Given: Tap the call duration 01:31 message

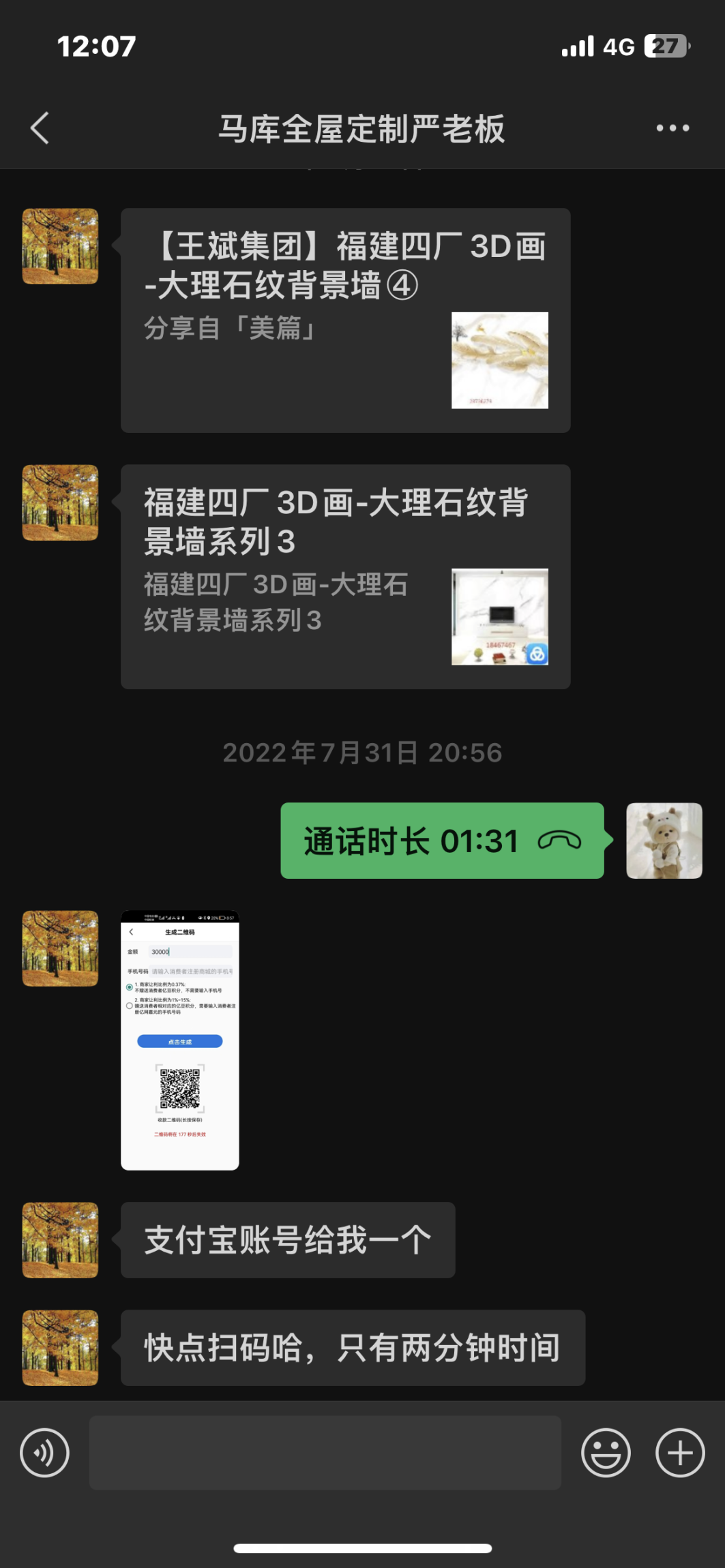Looking at the screenshot, I should click(442, 841).
